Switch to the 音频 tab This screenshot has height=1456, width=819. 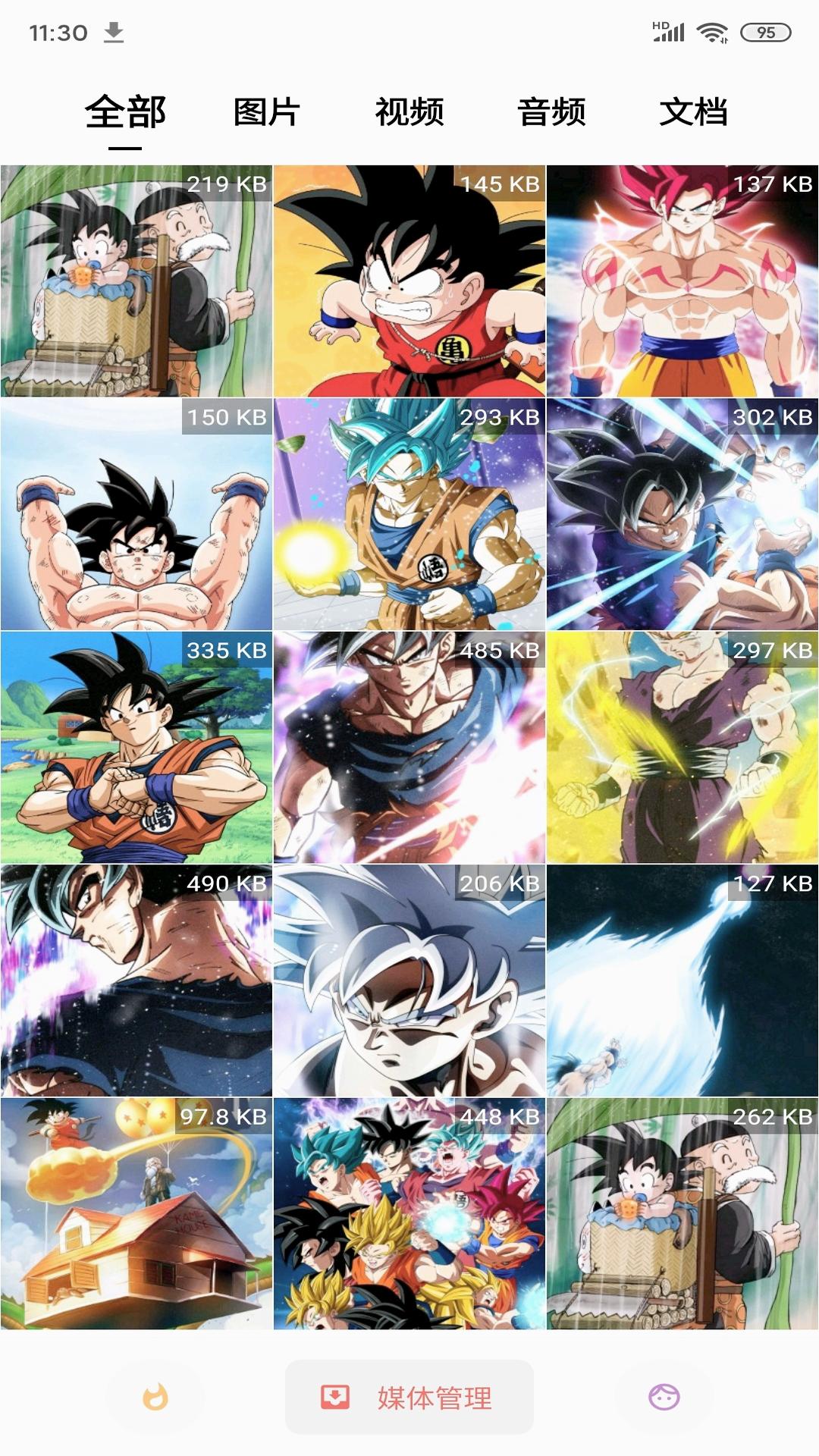[551, 112]
